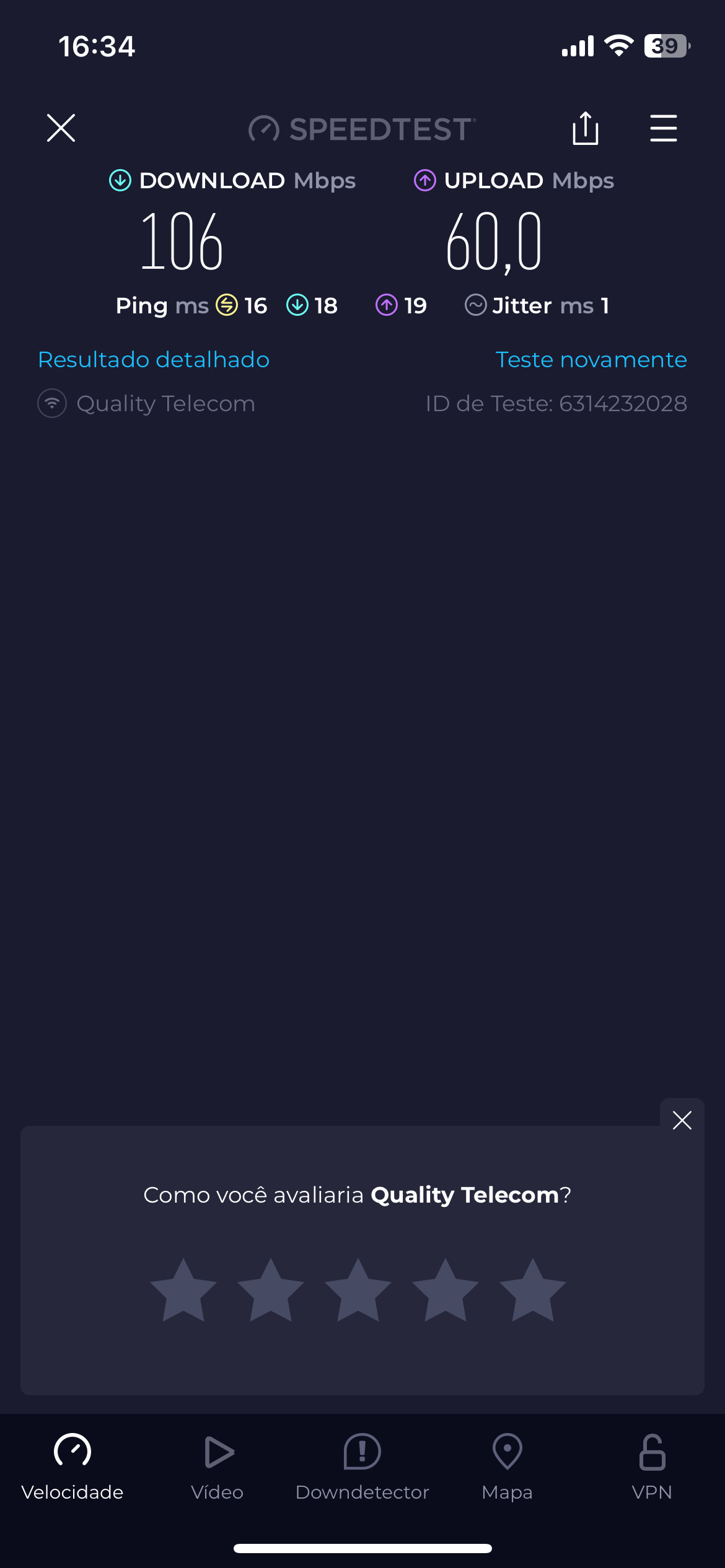Rate Quality Telecom four stars

[446, 1291]
